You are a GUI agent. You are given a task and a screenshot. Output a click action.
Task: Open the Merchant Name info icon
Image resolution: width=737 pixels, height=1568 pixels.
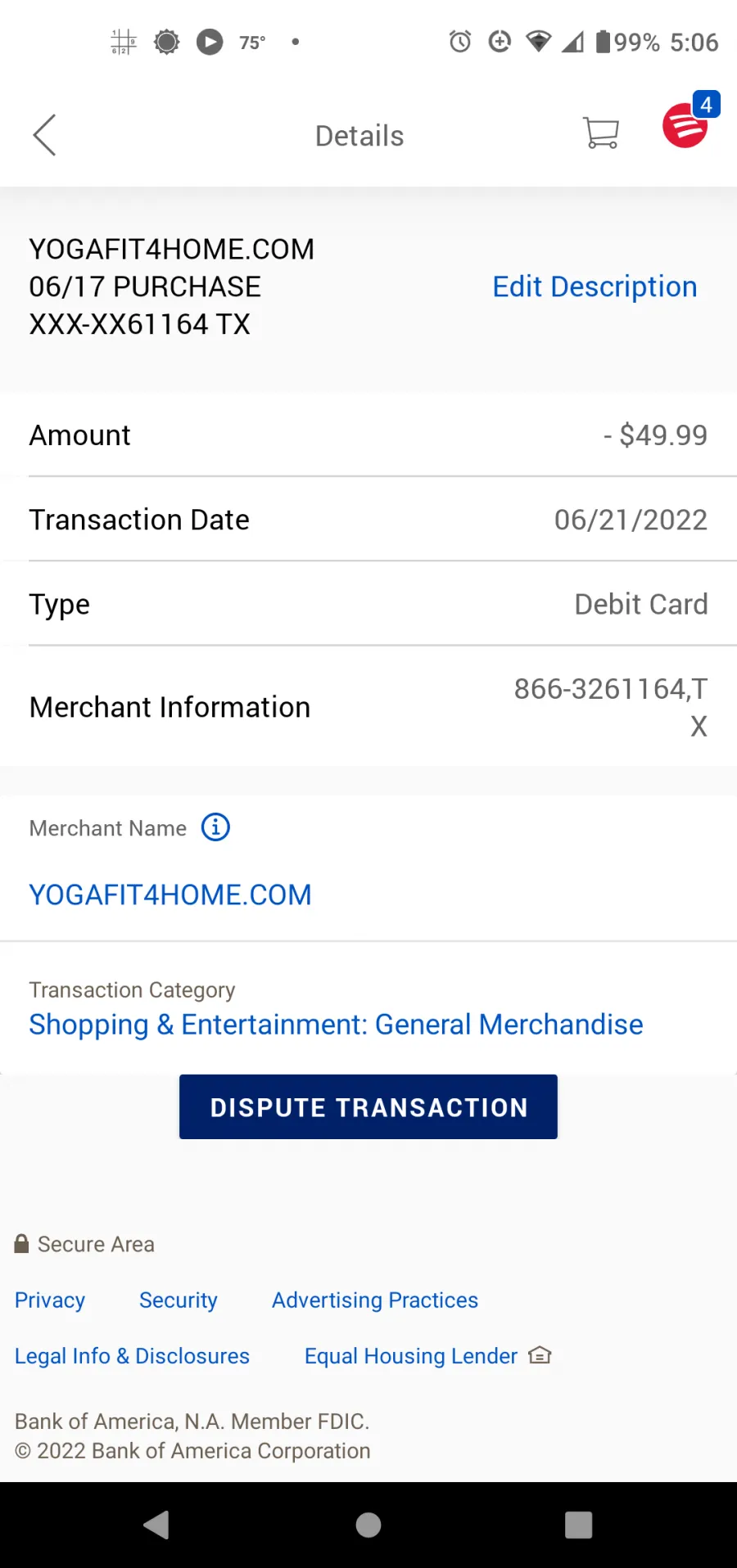point(215,827)
